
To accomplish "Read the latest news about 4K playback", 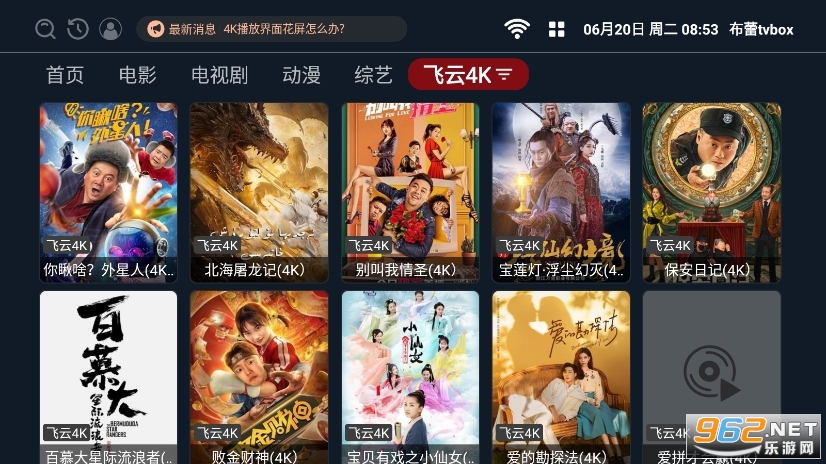I will coord(270,29).
